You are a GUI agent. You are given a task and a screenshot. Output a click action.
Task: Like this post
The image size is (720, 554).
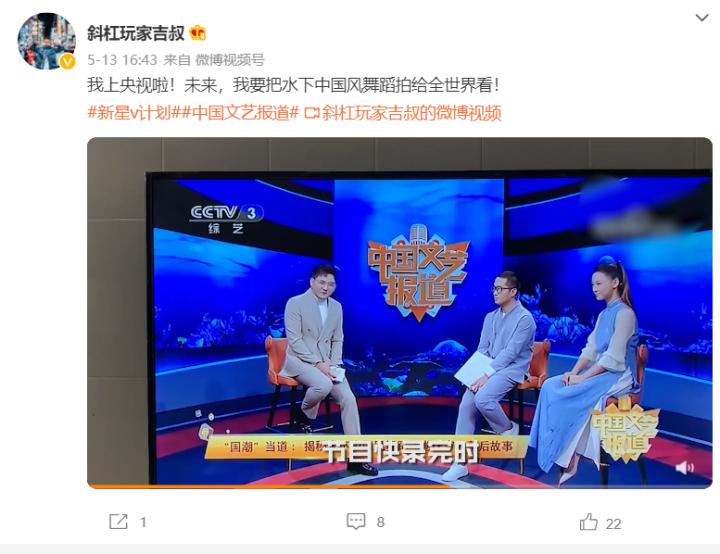[600, 522]
